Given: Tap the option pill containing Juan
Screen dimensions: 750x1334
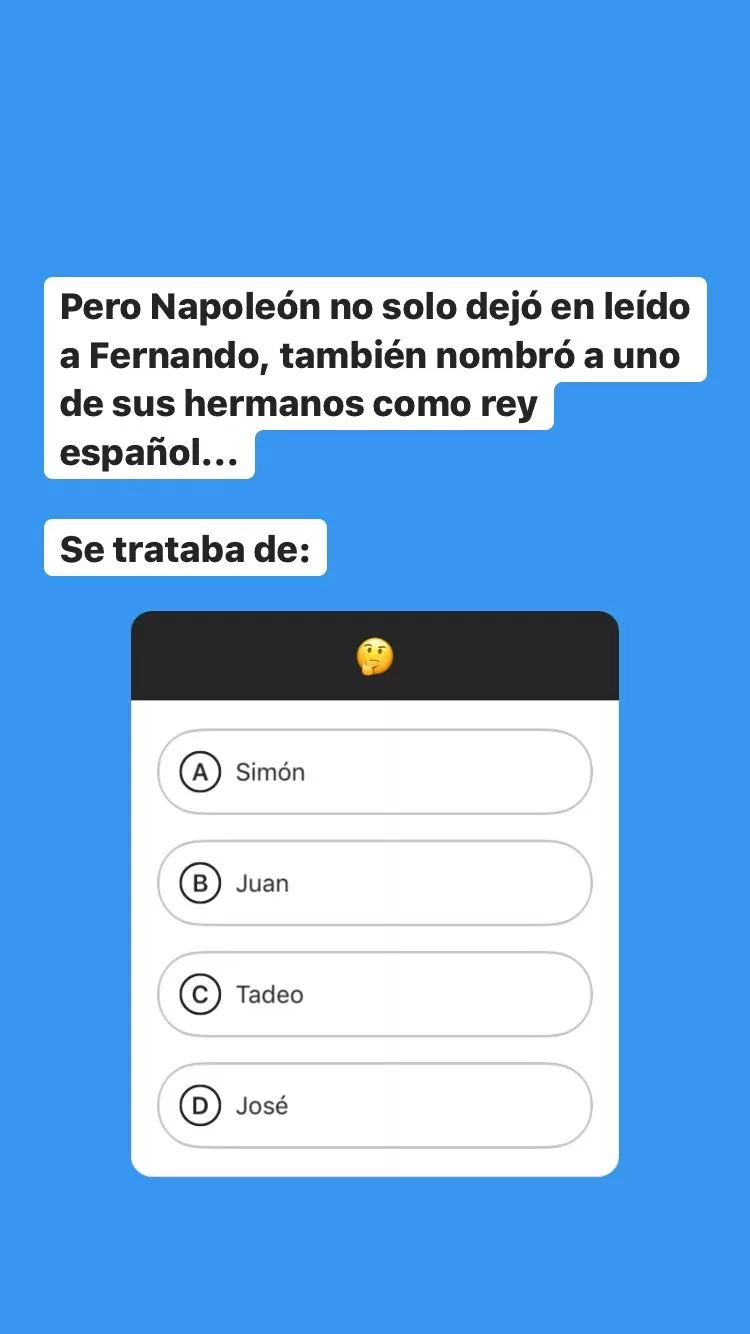Looking at the screenshot, I should click(x=374, y=883).
